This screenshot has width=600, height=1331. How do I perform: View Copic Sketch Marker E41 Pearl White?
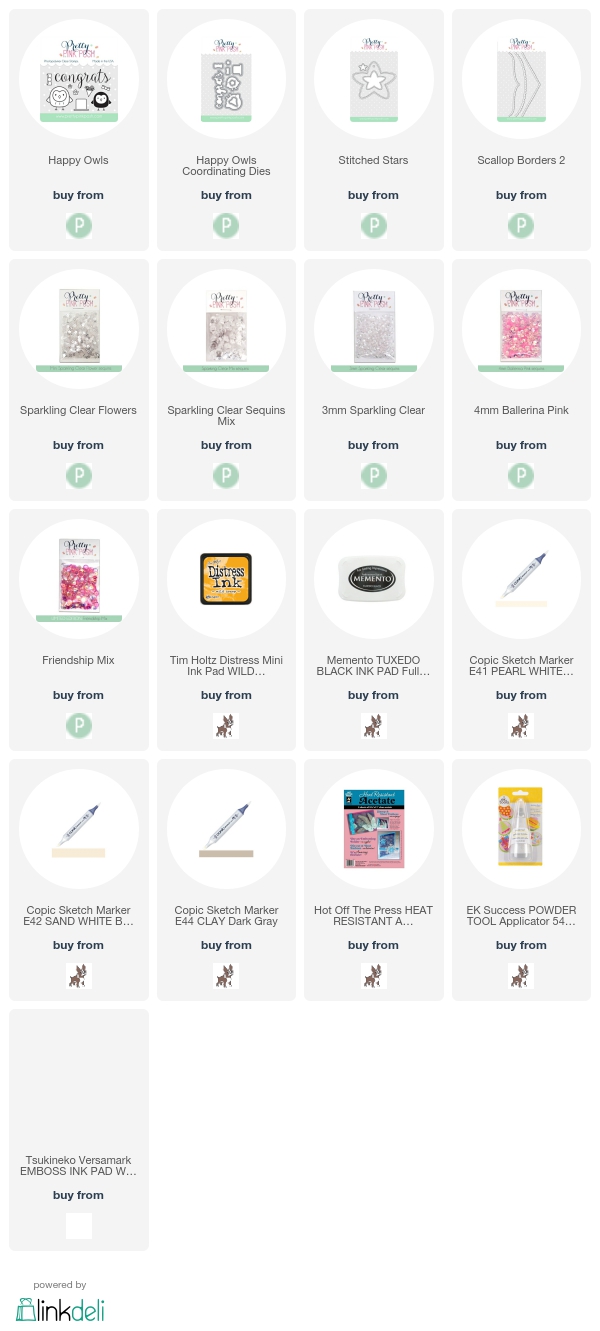click(x=521, y=630)
